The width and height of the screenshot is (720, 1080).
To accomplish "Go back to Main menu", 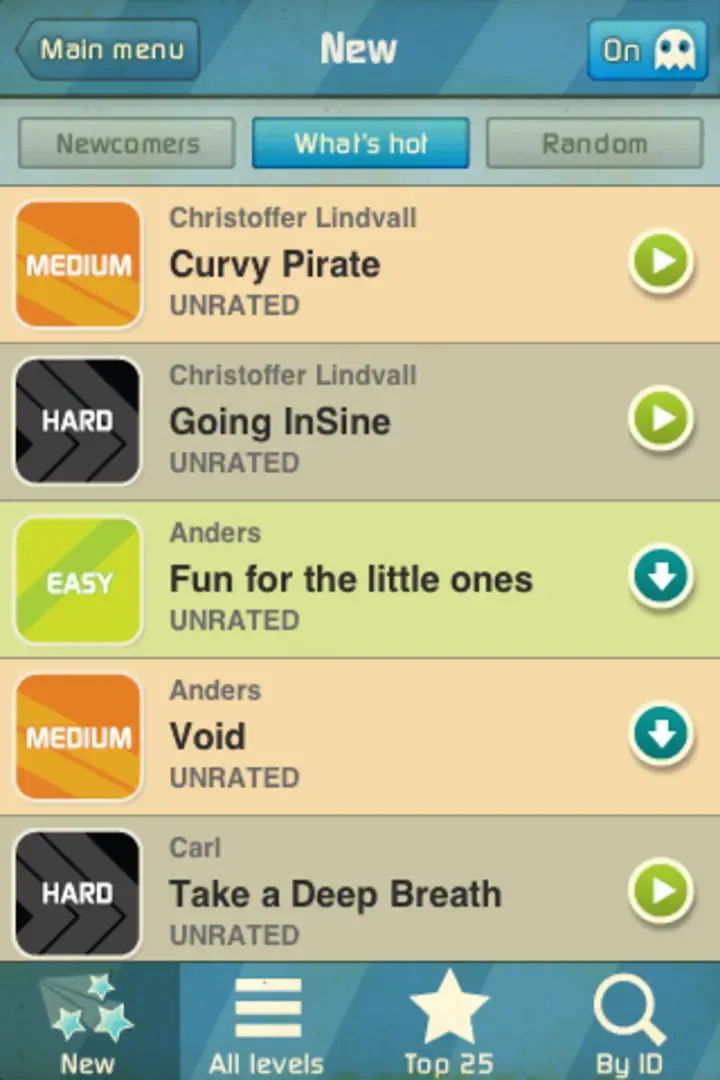I will [x=108, y=49].
